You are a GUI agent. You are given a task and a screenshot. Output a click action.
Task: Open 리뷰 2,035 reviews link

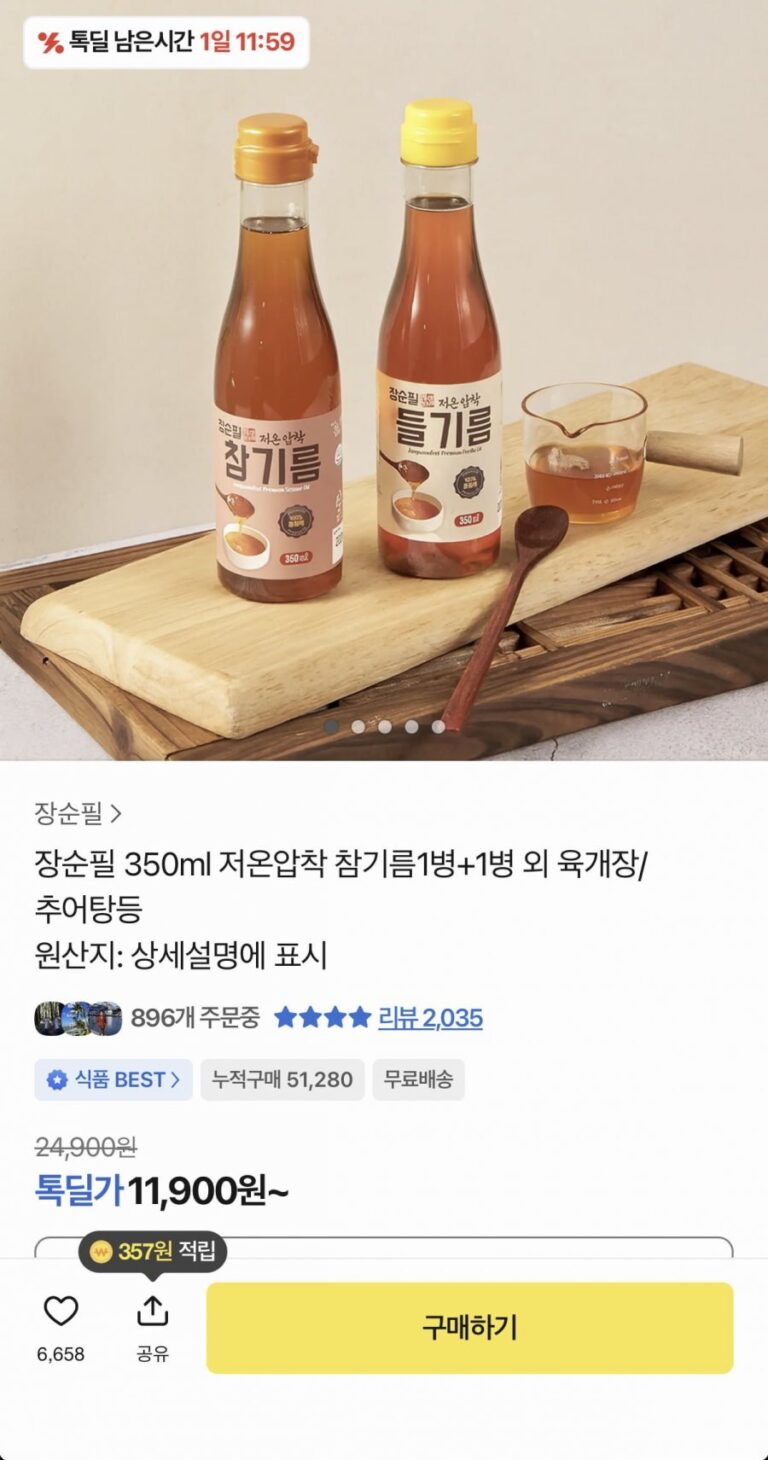pyautogui.click(x=430, y=1018)
